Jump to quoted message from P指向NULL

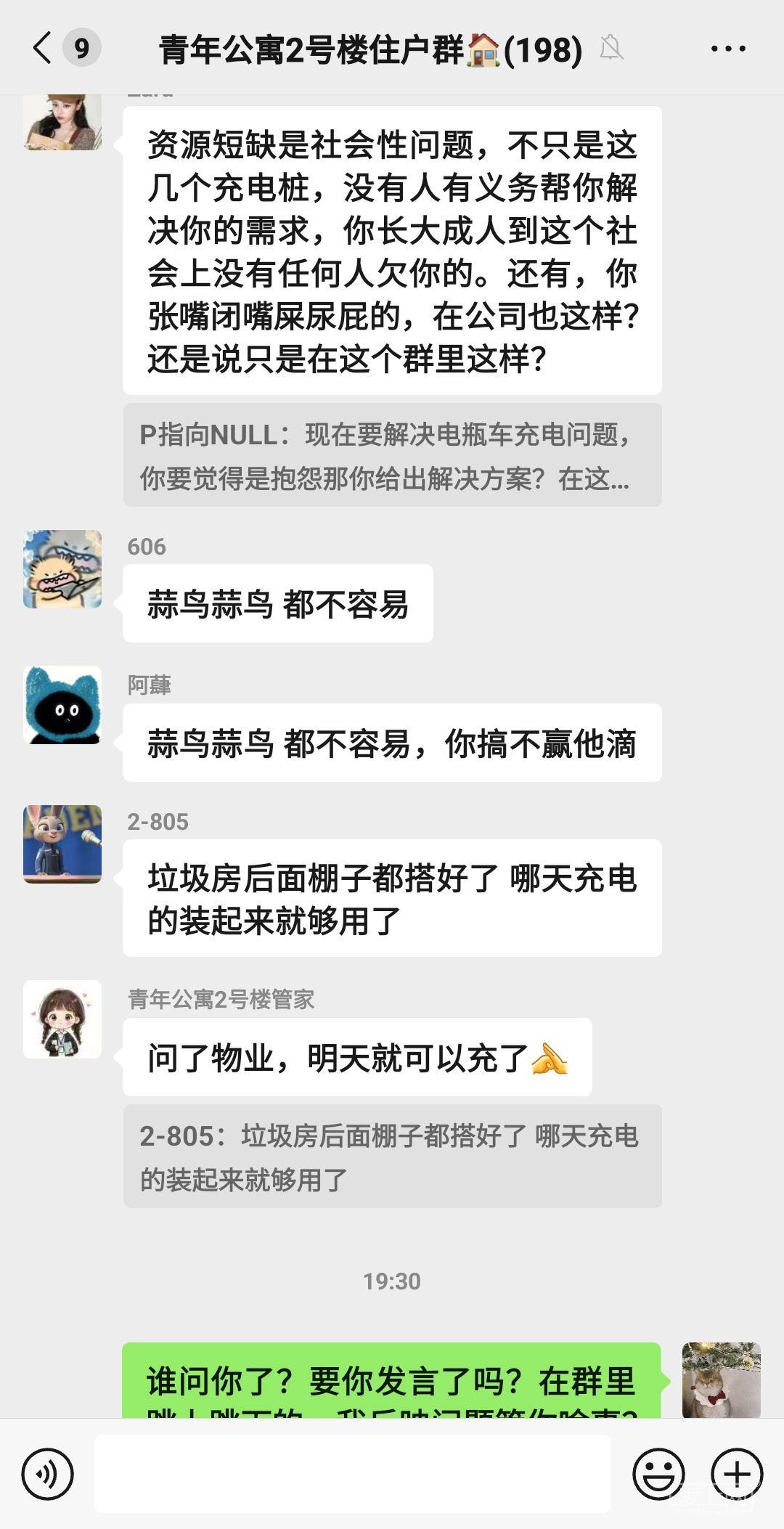[x=392, y=455]
